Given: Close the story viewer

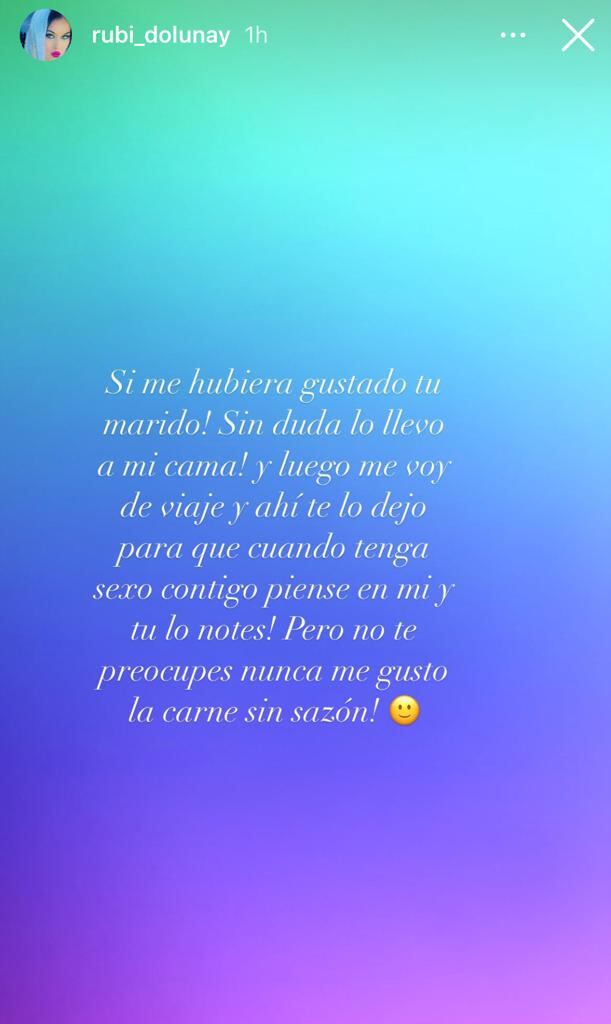Looking at the screenshot, I should [x=578, y=35].
